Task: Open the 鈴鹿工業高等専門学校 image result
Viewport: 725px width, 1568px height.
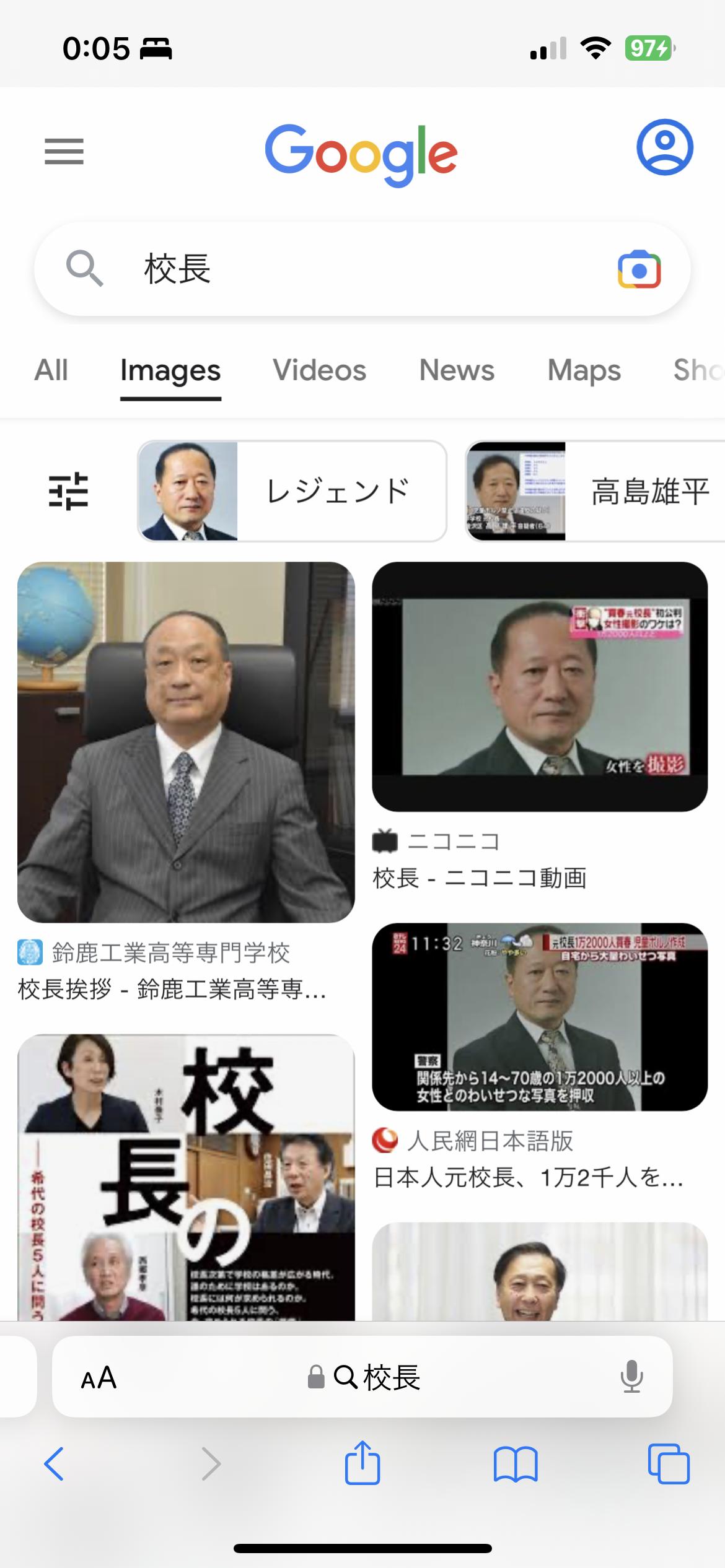Action: [186, 742]
